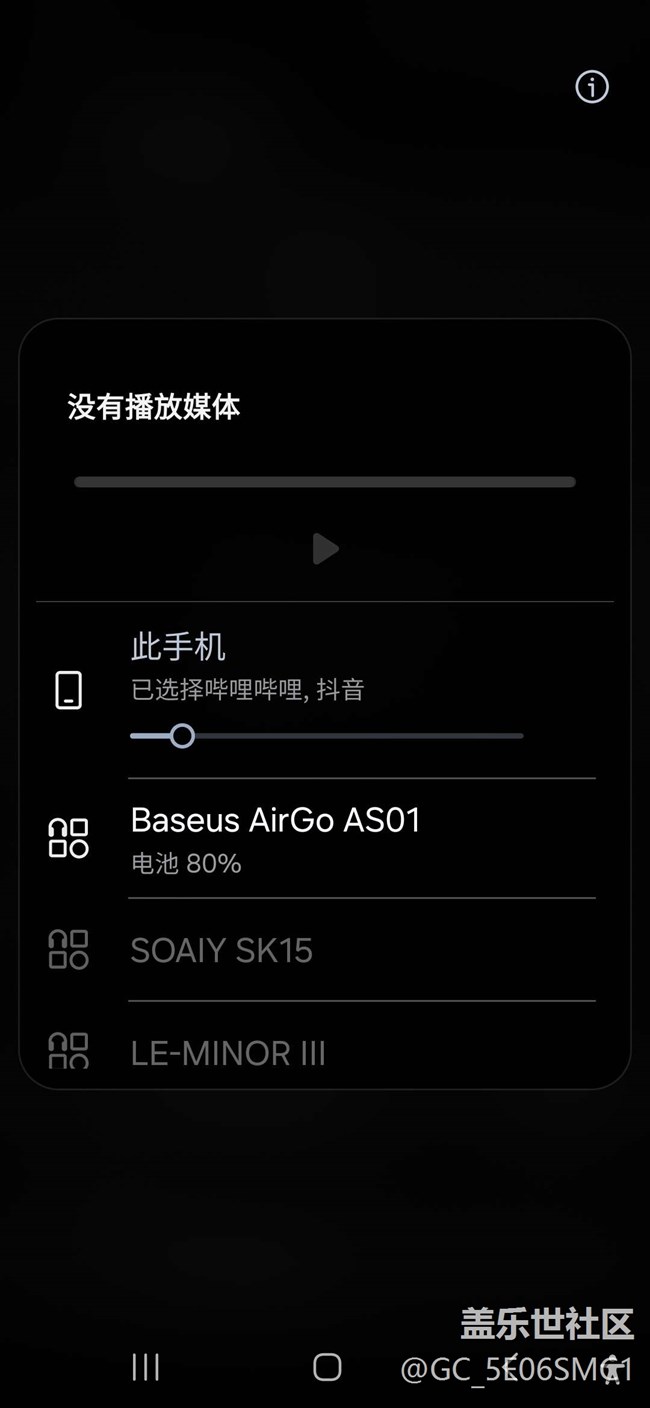Adjust the 此手机 volume slider
Image resolution: width=650 pixels, height=1408 pixels.
(182, 737)
